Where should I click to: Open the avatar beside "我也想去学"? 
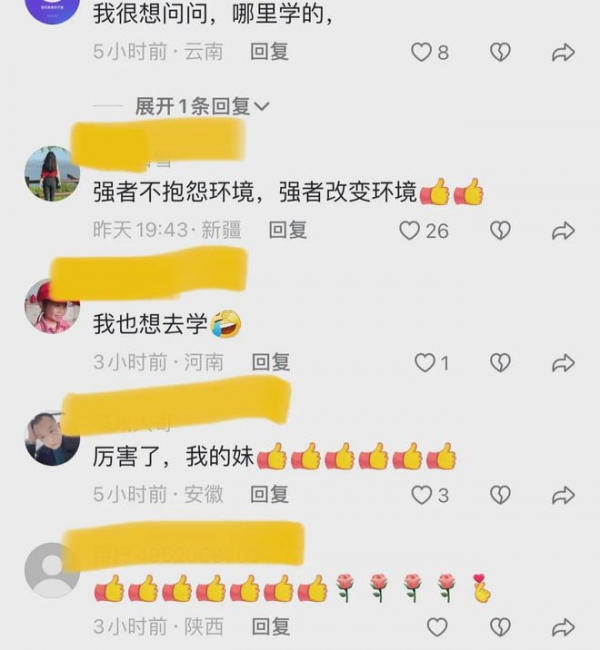point(51,305)
